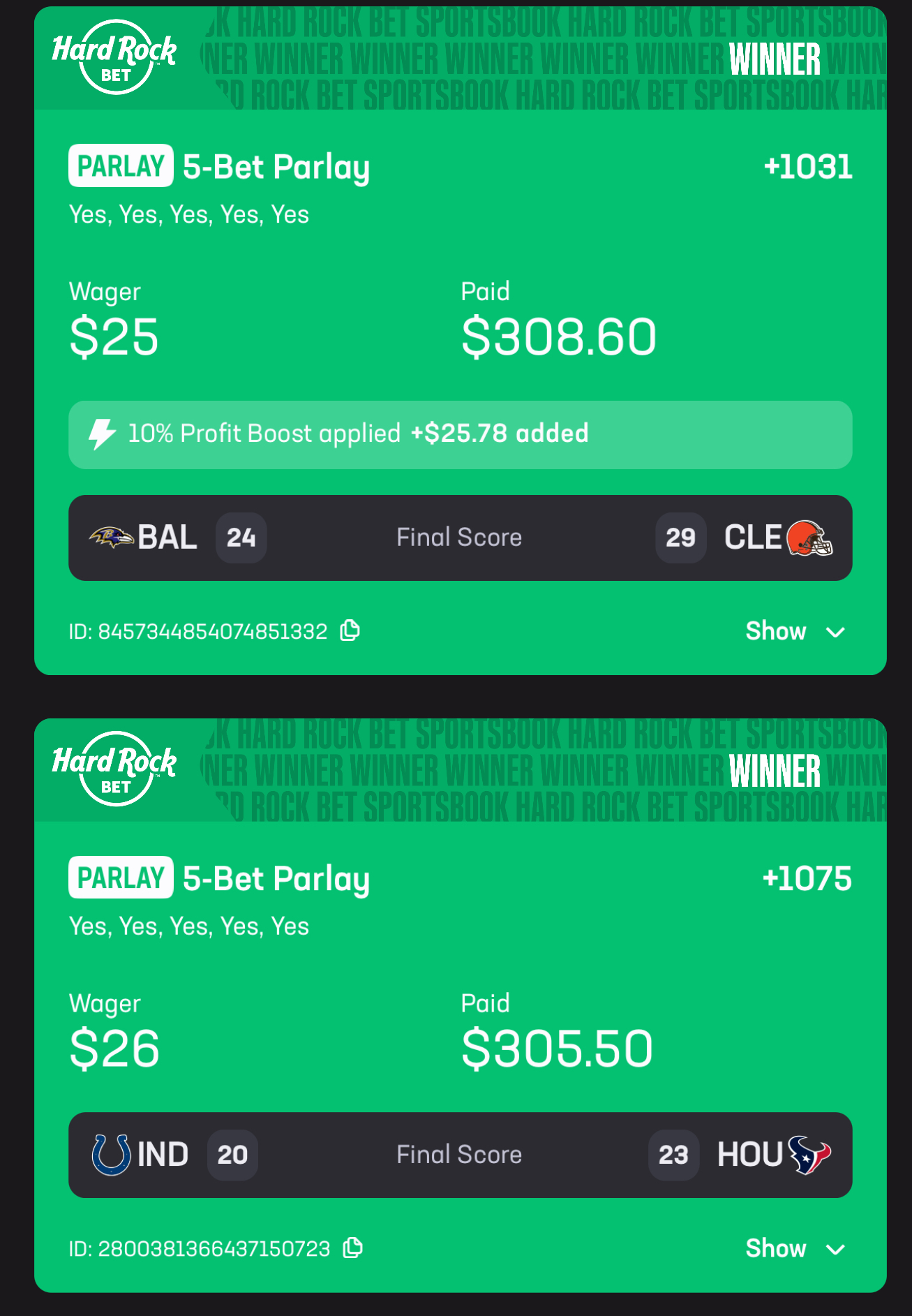Viewport: 912px width, 1316px height.
Task: Copy bet ID 2800381366437150723
Action: [x=353, y=1248]
